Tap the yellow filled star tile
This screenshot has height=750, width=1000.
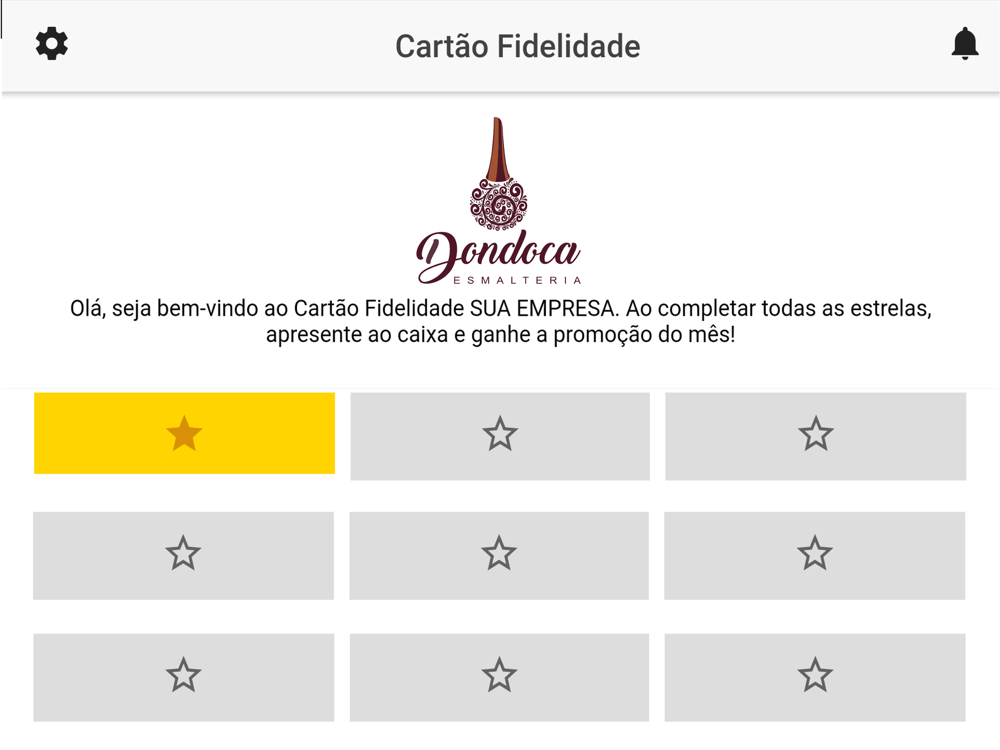[184, 433]
